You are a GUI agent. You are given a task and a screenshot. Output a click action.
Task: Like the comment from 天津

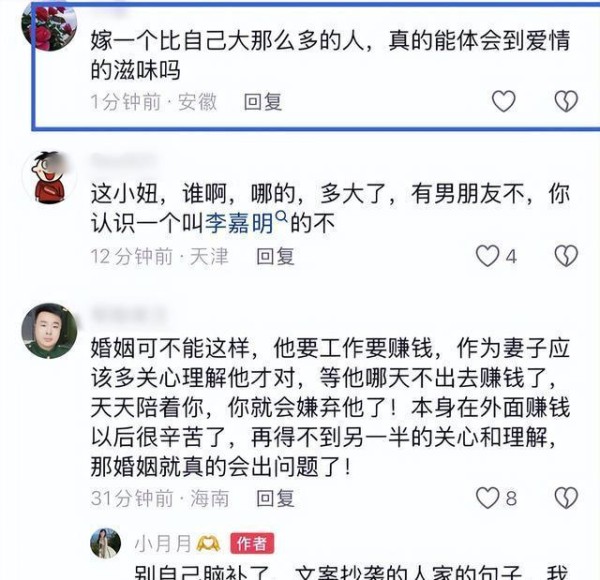click(488, 256)
